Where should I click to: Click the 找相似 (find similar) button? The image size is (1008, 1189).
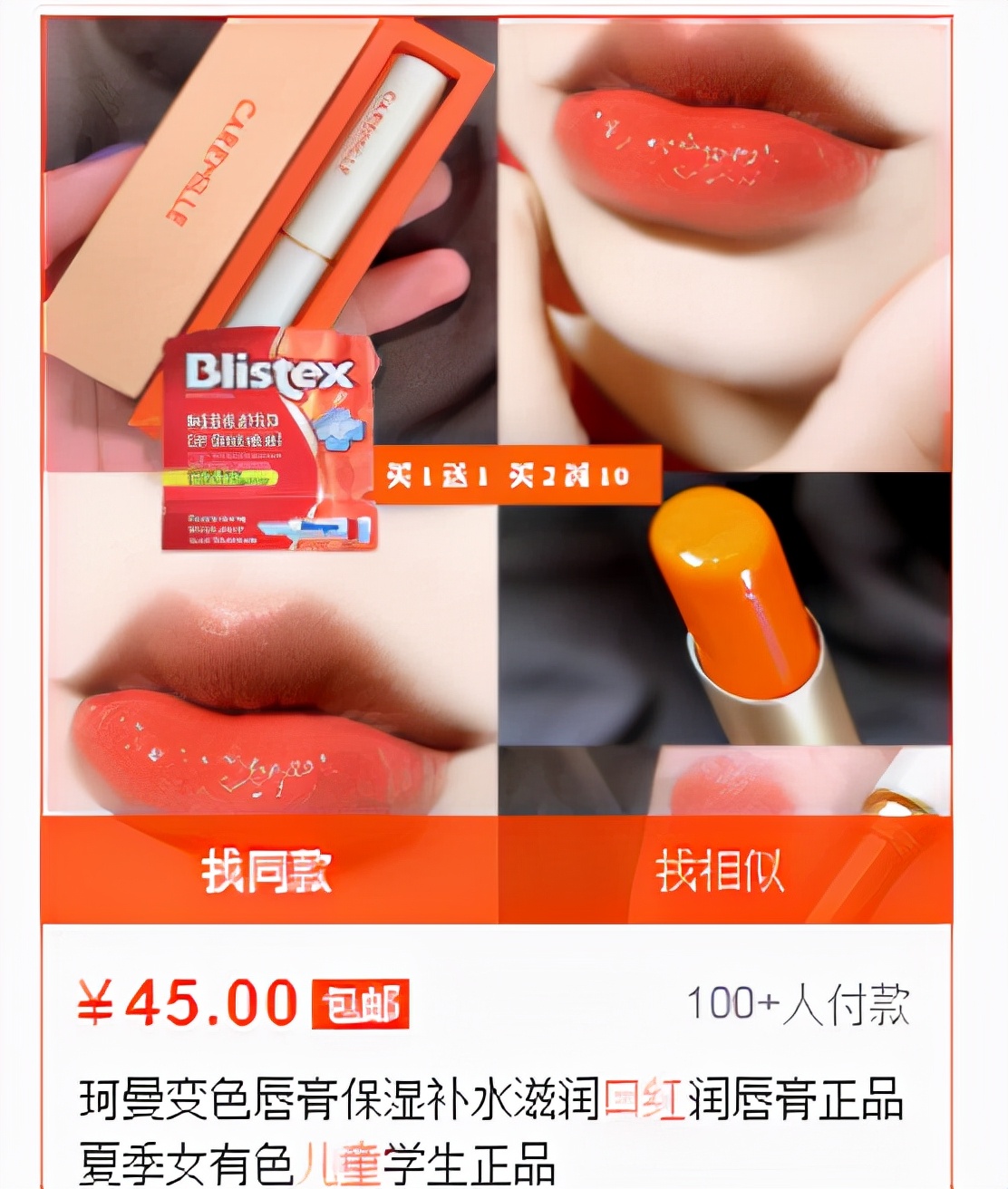pos(719,868)
